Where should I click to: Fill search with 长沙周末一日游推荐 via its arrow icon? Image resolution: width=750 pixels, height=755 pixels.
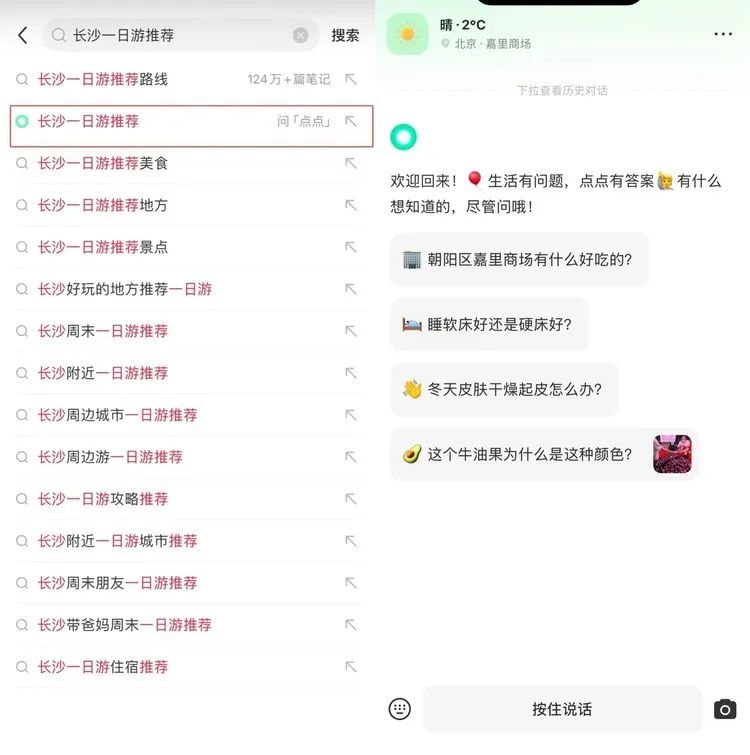coord(350,331)
